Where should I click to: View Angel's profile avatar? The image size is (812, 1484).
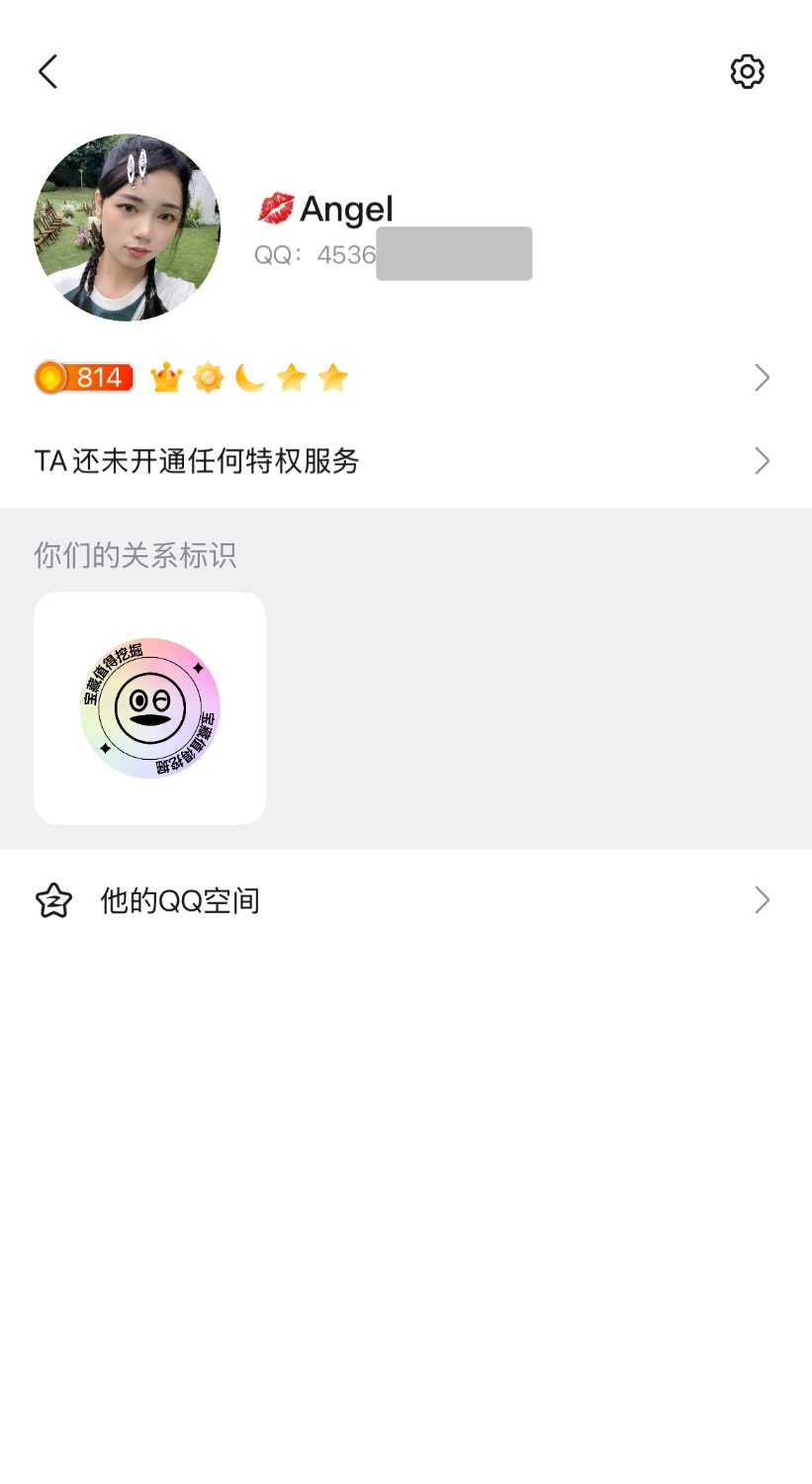[x=128, y=228]
